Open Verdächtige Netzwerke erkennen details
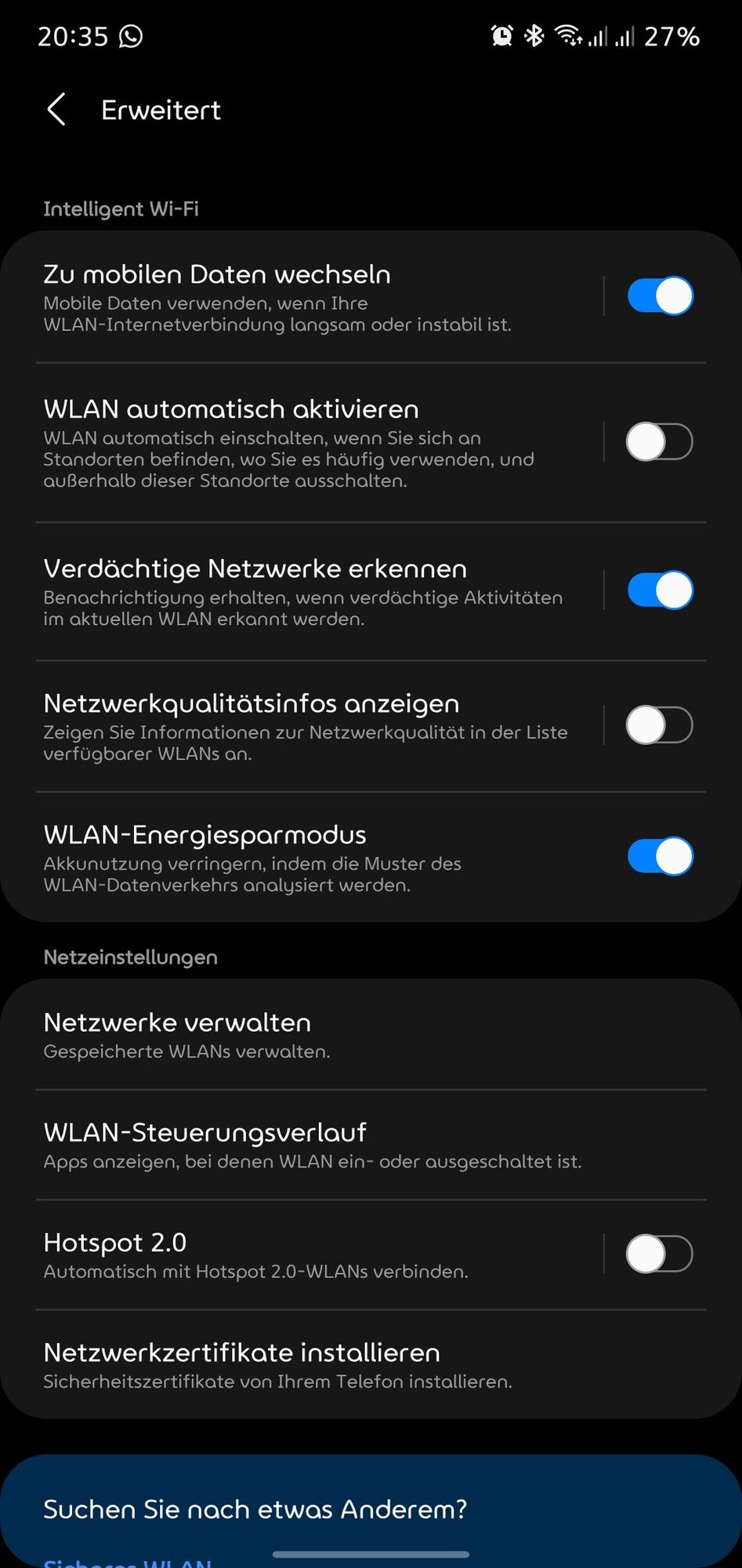 click(298, 591)
